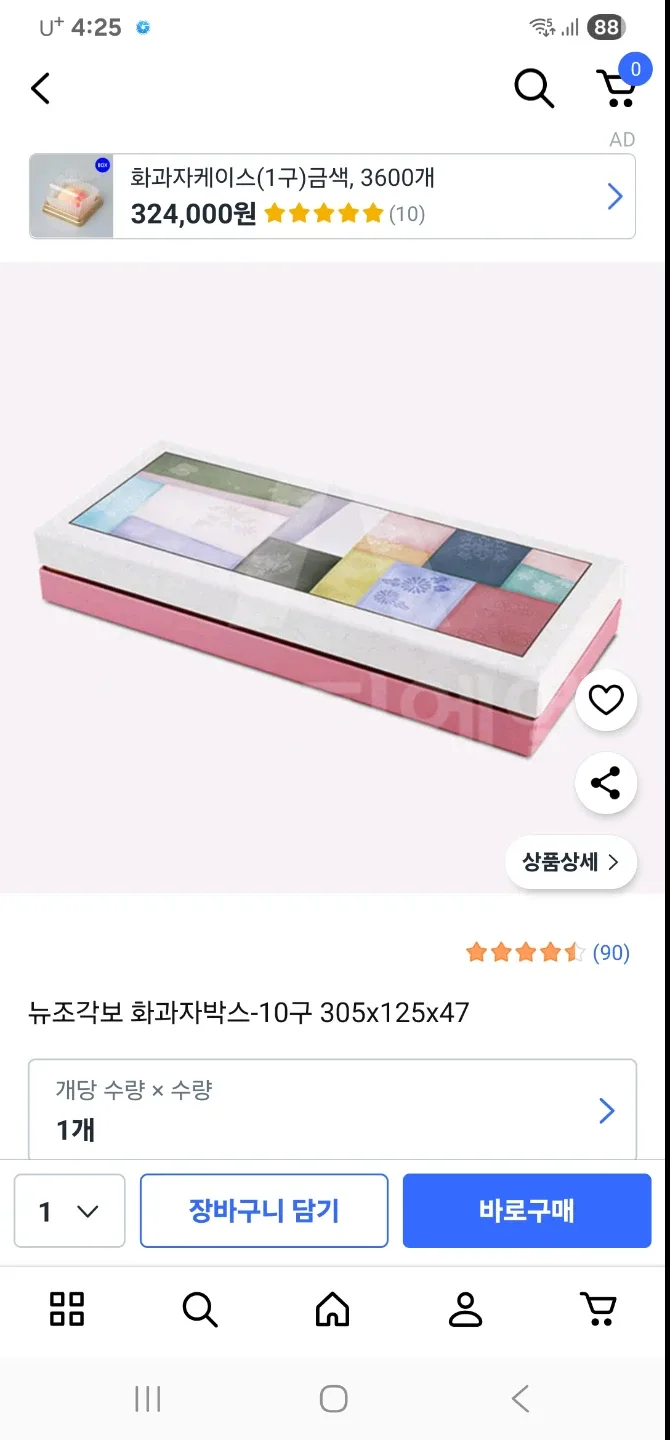Share this product
The image size is (670, 1440).
[606, 783]
